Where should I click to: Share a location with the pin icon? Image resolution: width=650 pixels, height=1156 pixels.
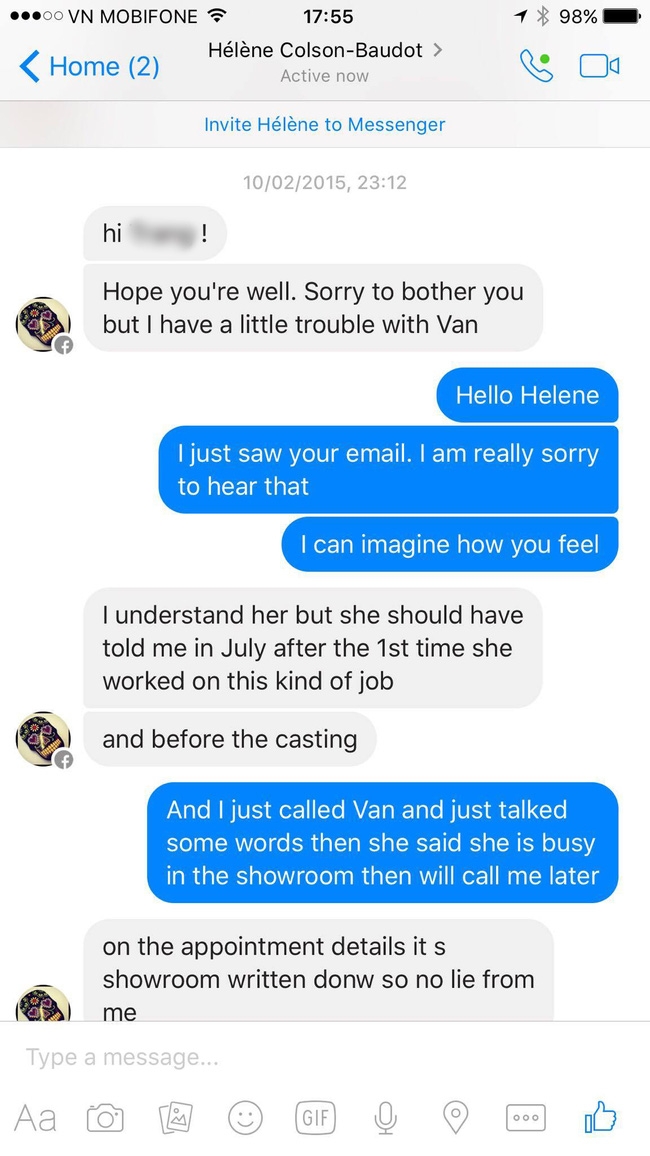(455, 1117)
